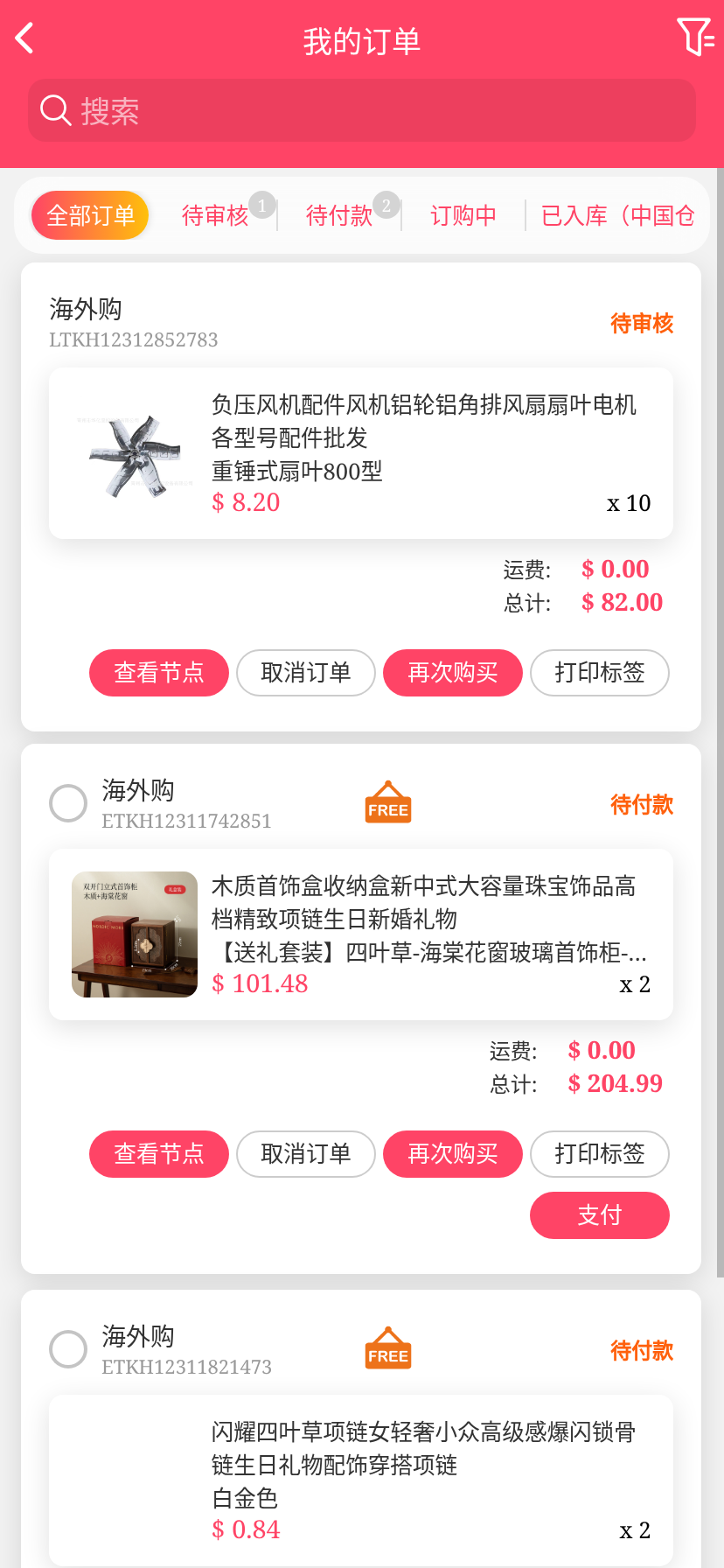Switch to the 待付款 tab

(x=339, y=215)
